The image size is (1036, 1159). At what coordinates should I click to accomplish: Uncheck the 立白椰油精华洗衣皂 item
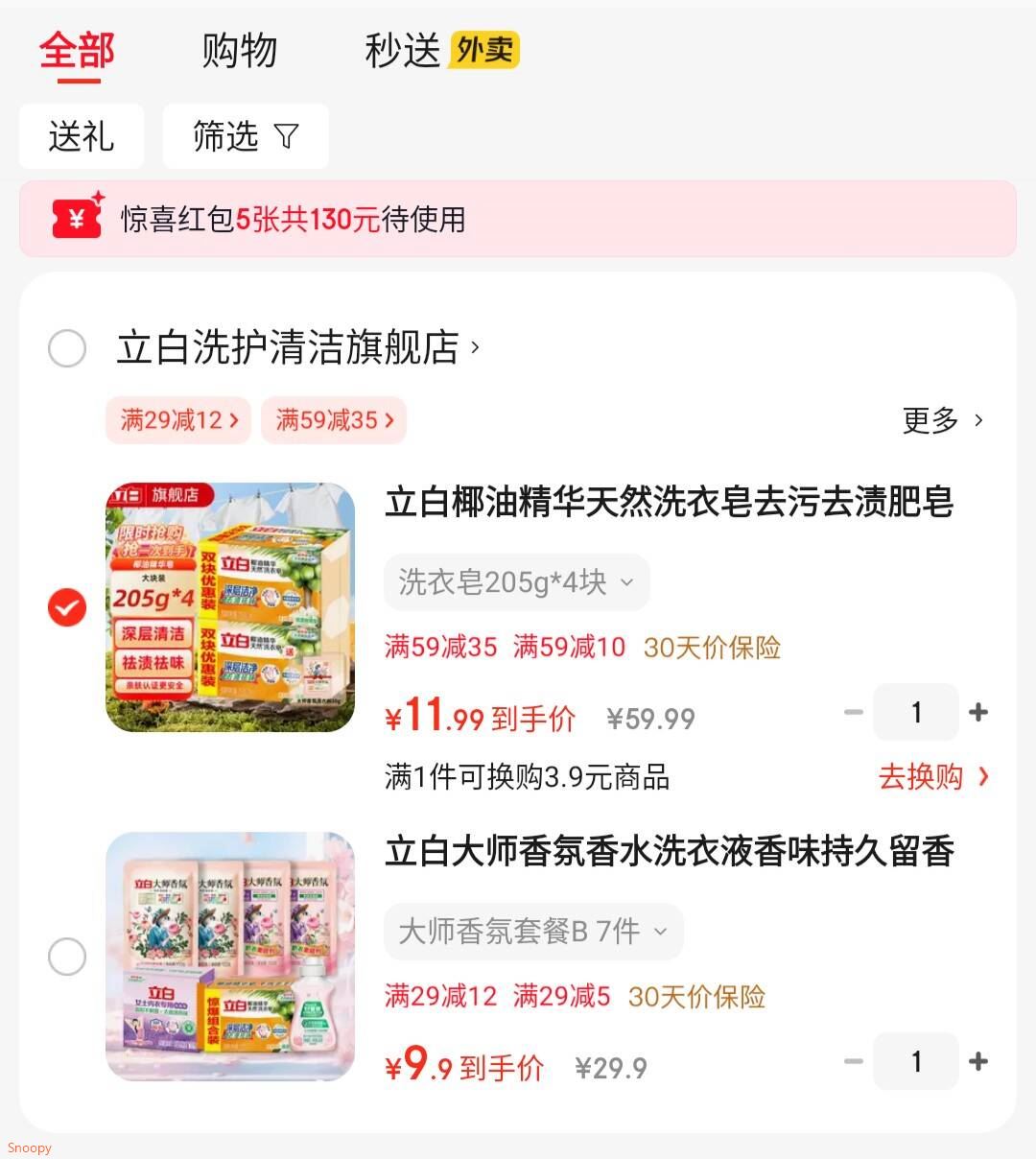67,607
